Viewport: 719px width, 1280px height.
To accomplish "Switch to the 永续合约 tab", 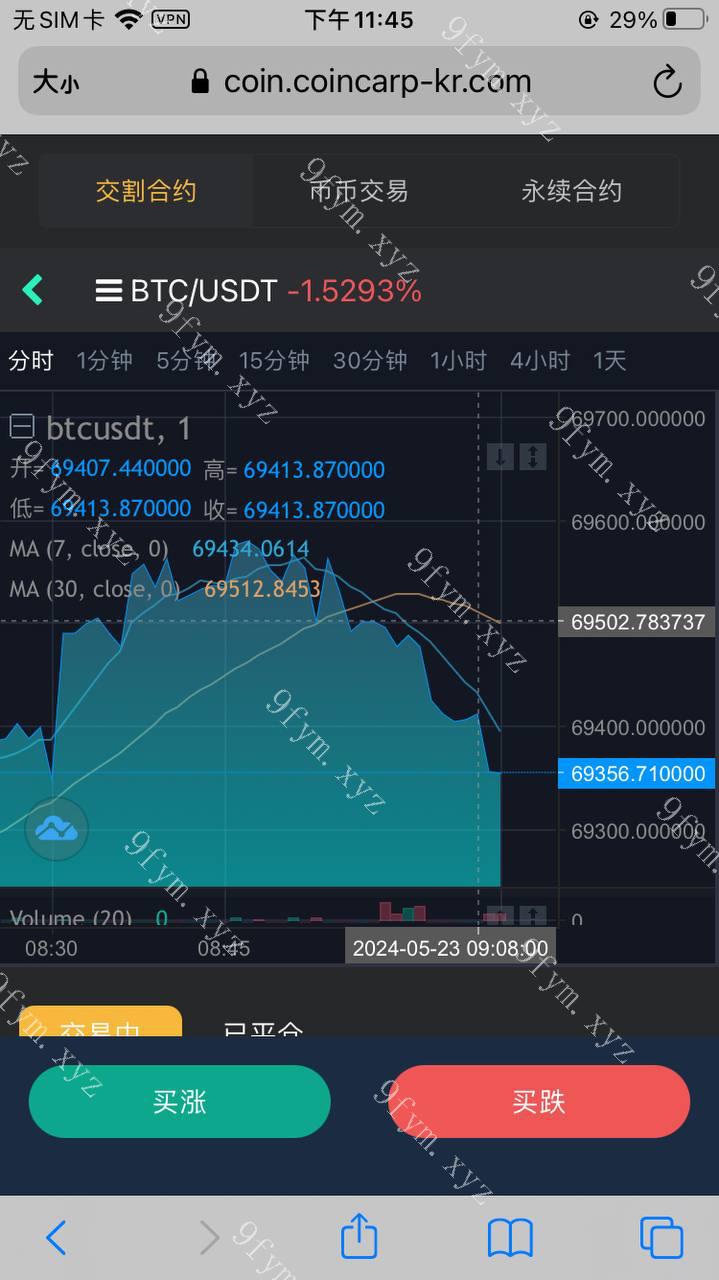I will click(x=571, y=191).
